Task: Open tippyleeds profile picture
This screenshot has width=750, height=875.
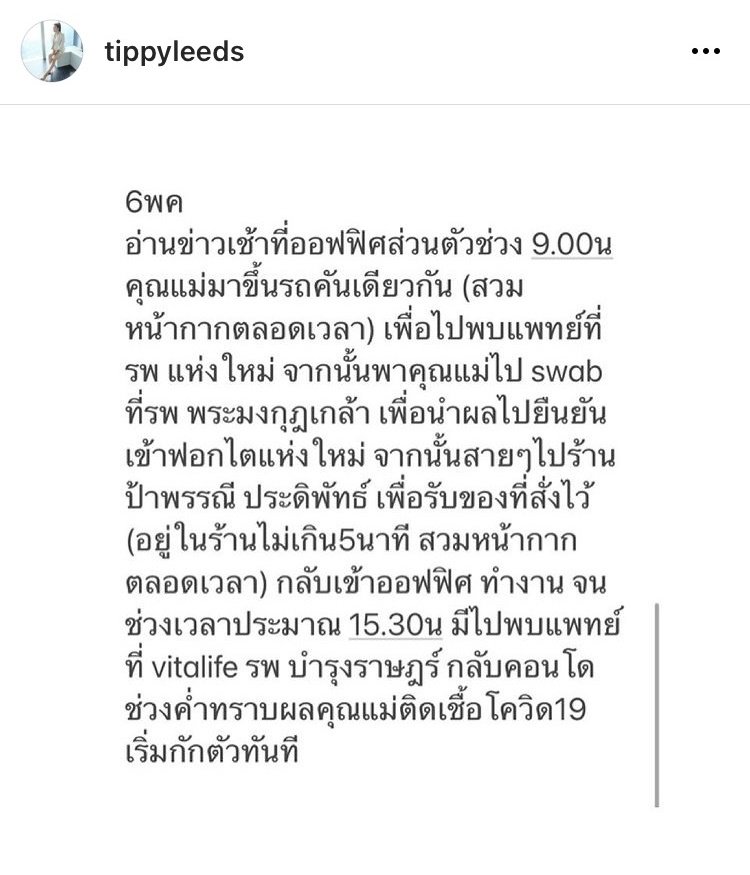Action: [x=52, y=51]
